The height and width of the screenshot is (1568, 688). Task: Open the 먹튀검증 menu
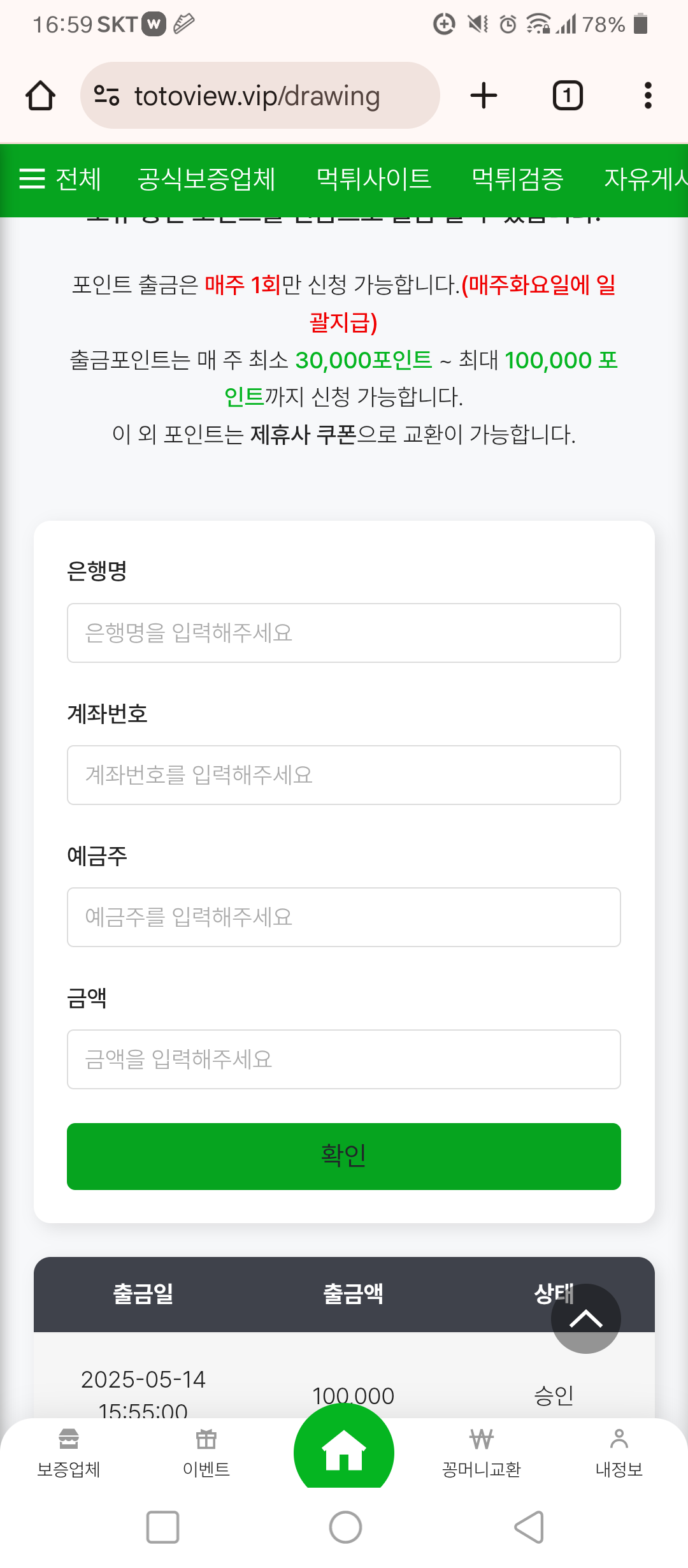click(x=517, y=179)
